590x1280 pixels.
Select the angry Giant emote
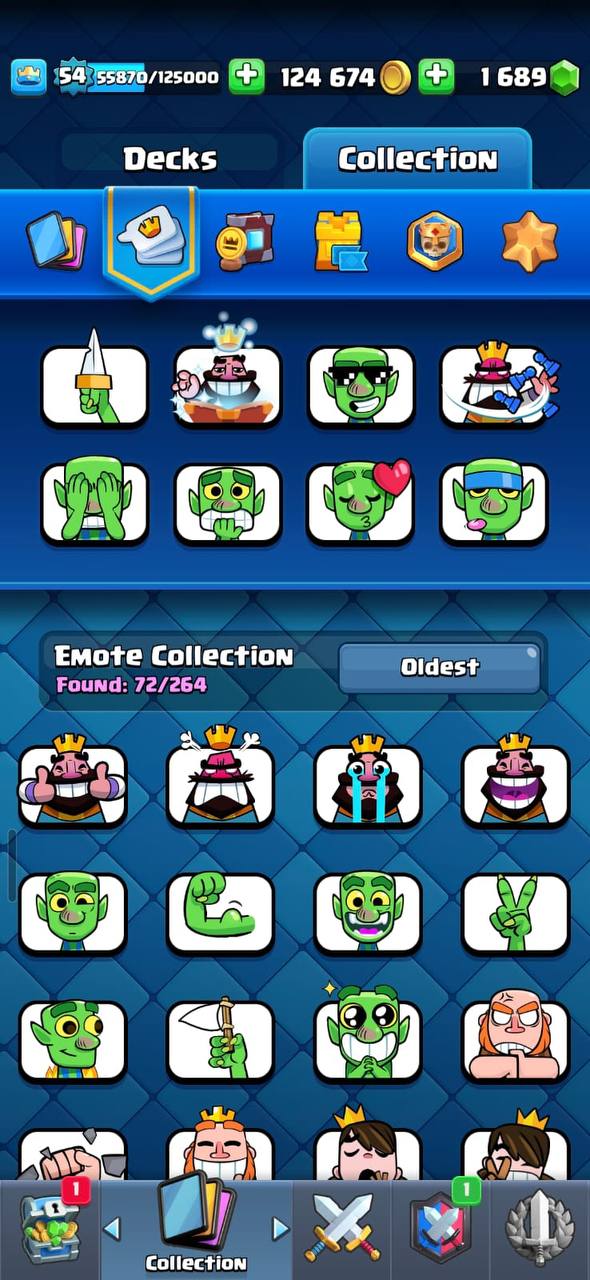click(515, 1040)
